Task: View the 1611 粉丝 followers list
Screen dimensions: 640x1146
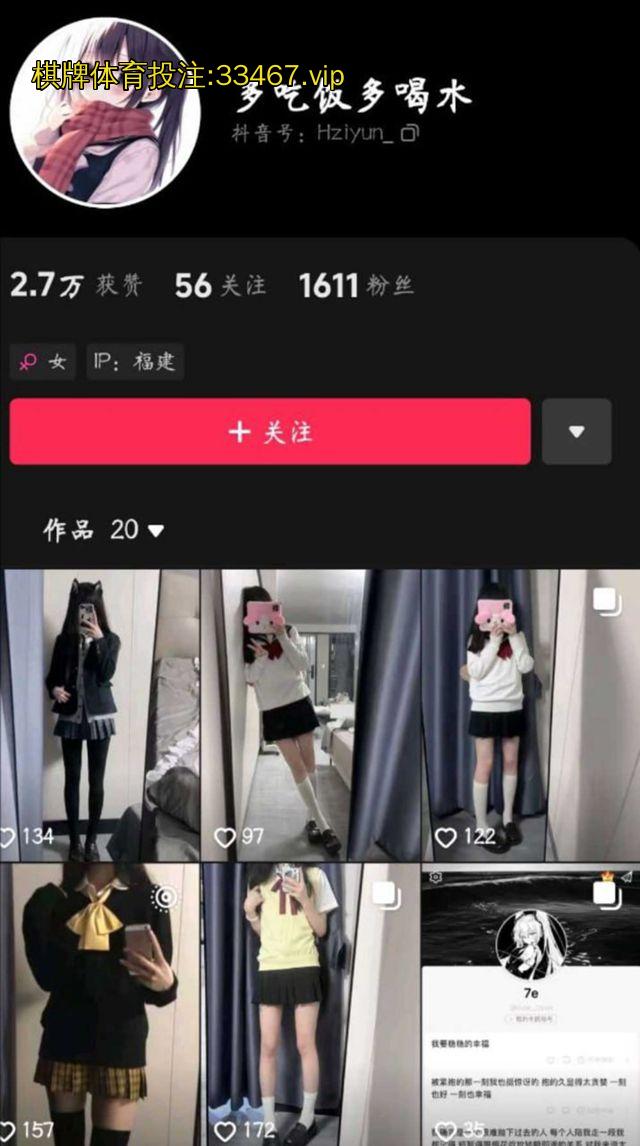Action: click(x=355, y=286)
